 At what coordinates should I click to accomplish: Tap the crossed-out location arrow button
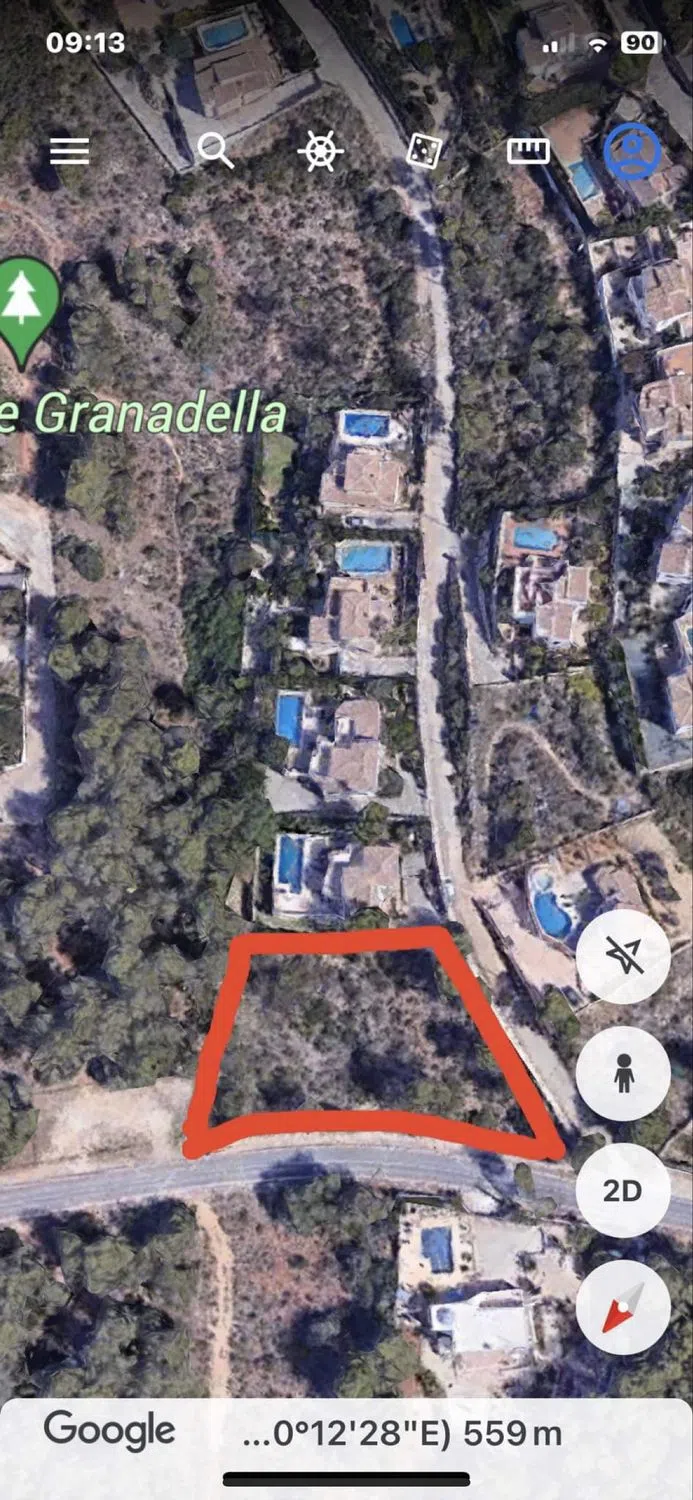point(623,957)
